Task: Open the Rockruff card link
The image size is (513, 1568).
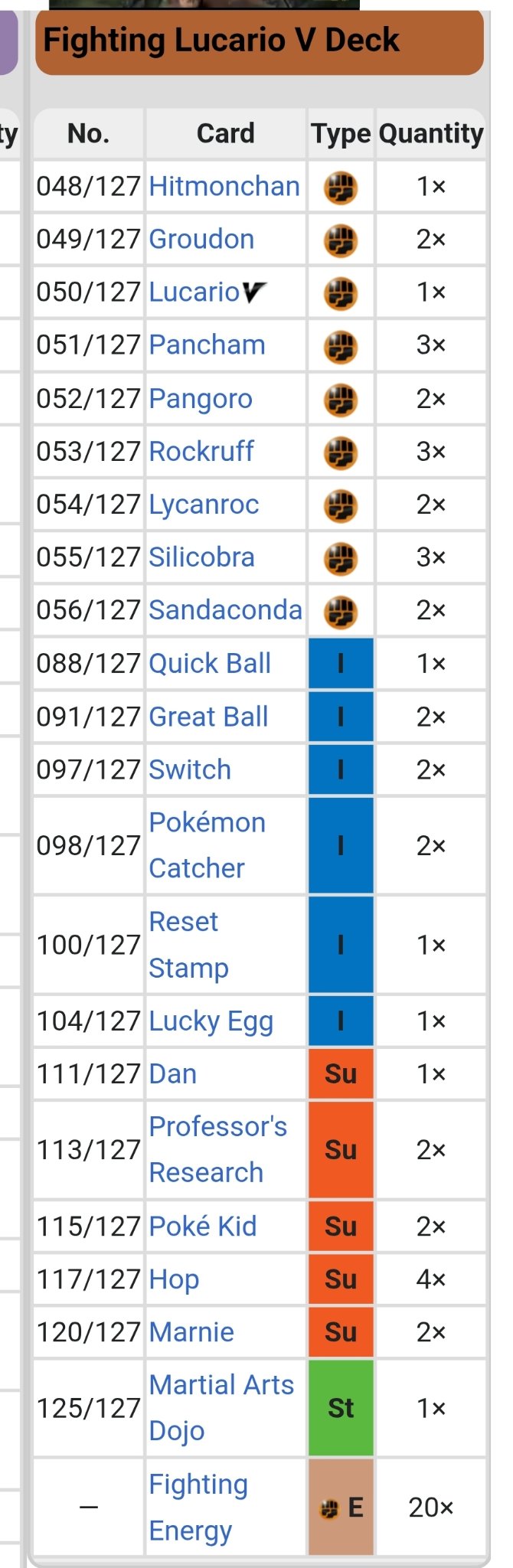Action: [201, 451]
